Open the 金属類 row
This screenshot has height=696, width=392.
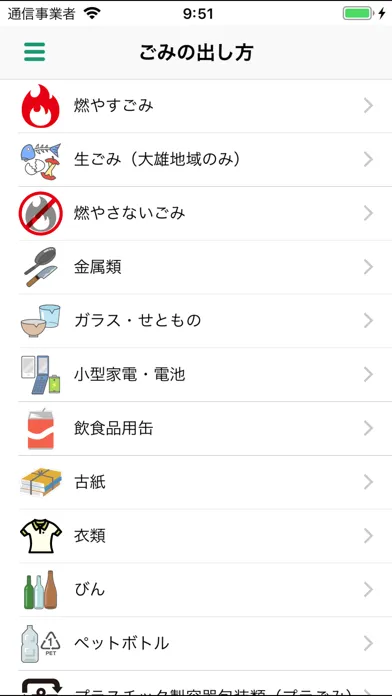(x=196, y=267)
